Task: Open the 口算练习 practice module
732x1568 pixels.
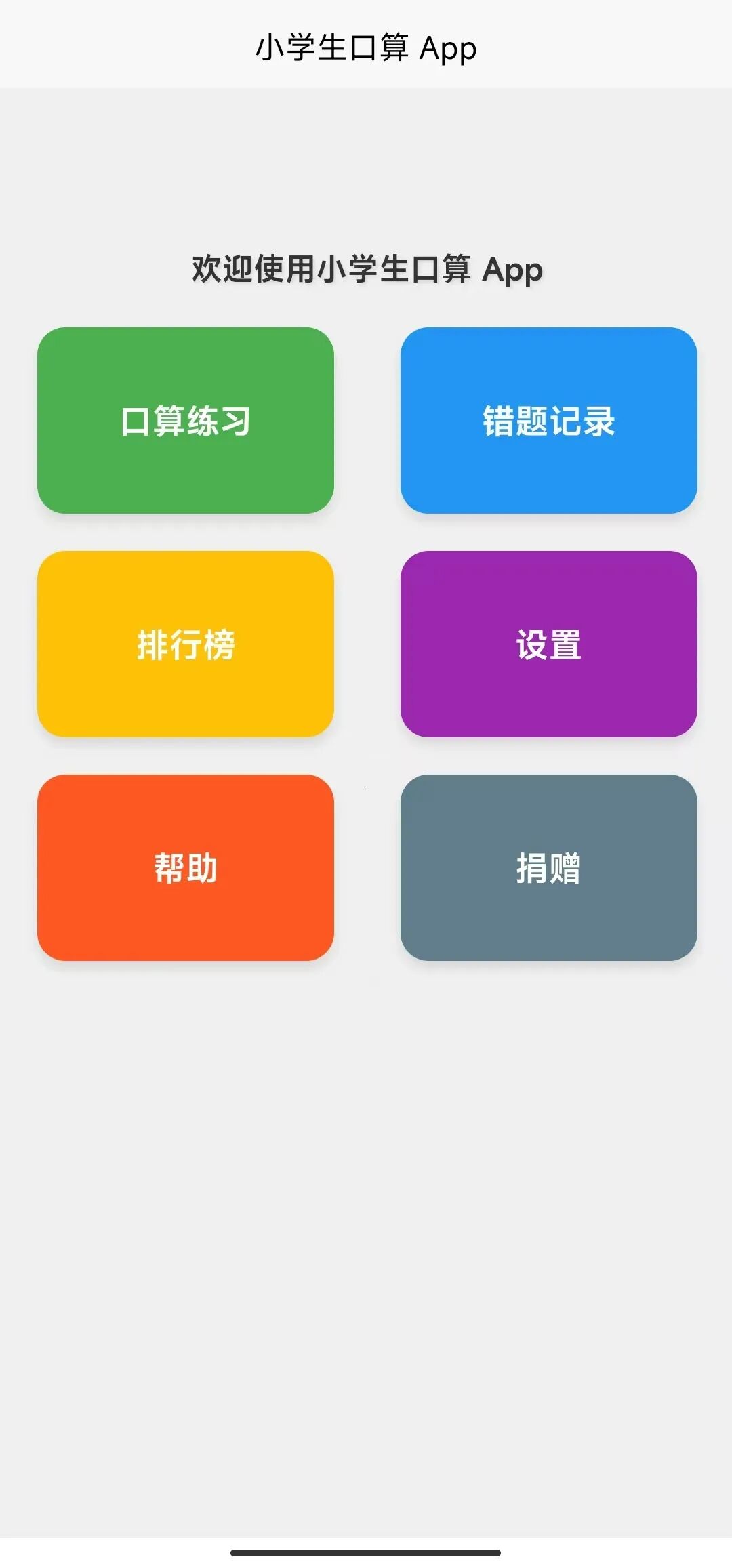Action: 185,421
